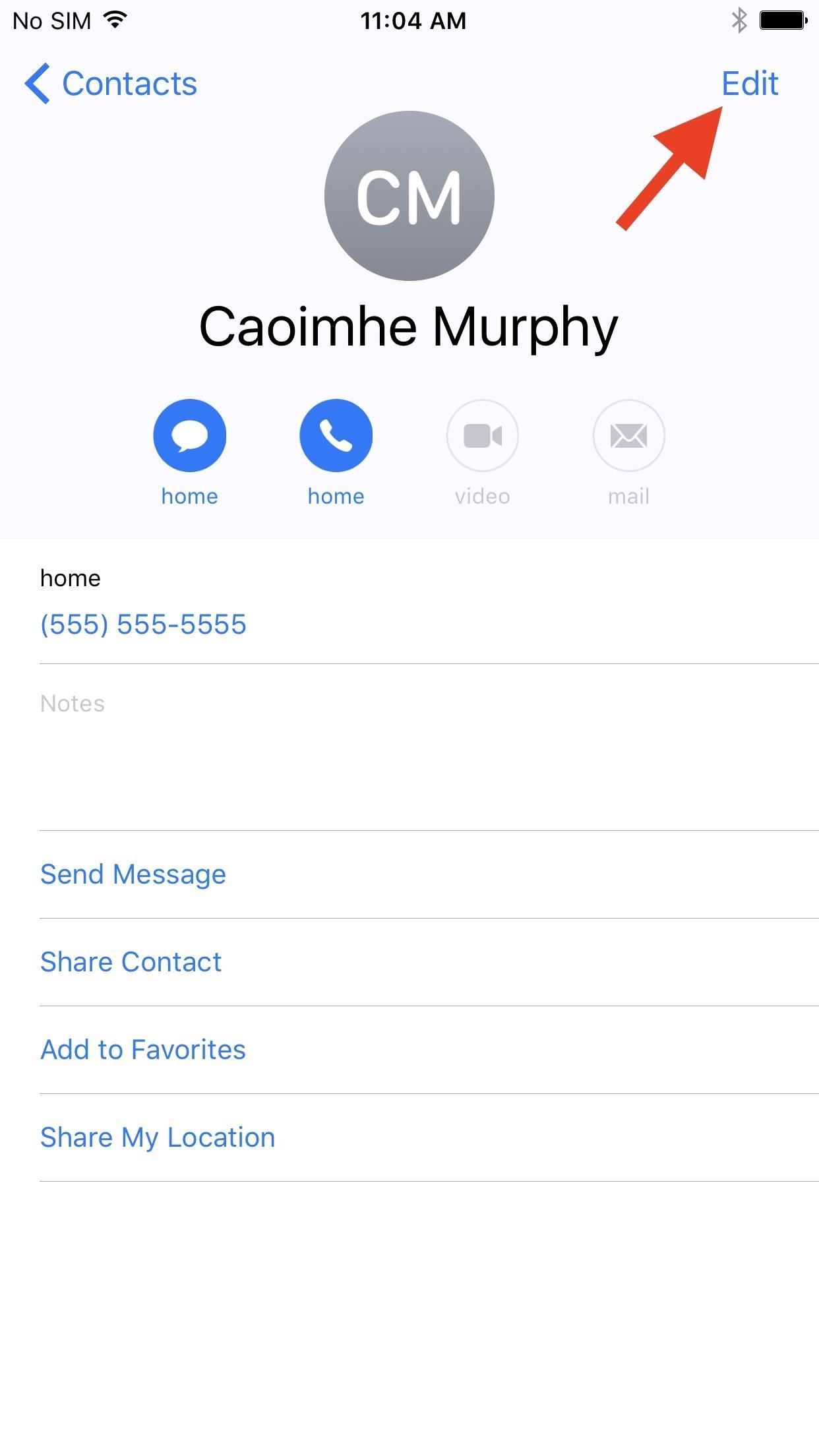Message Caoimhe via the home message icon
This screenshot has height=1456, width=819.
click(x=189, y=435)
